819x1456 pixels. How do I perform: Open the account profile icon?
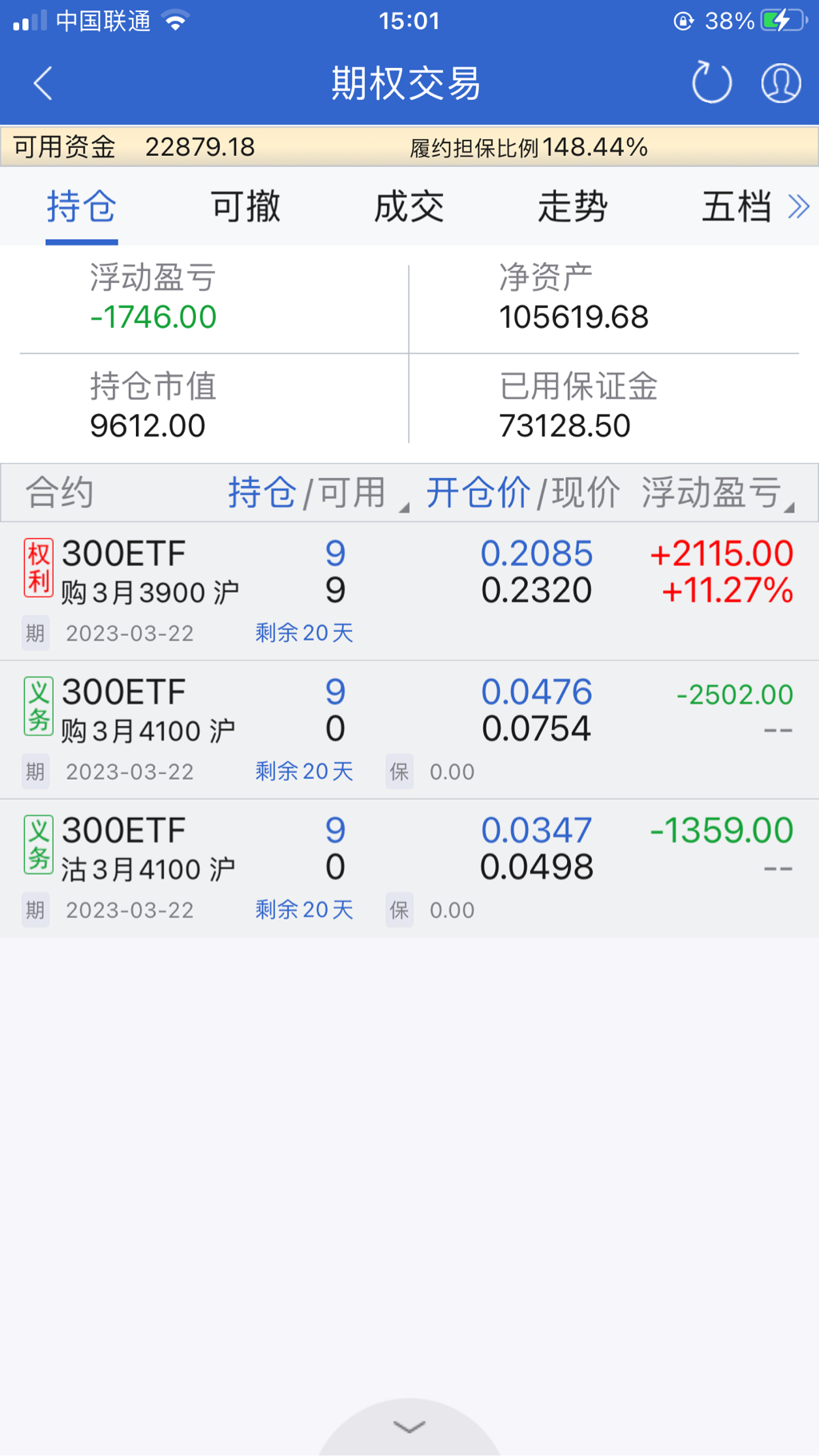781,83
